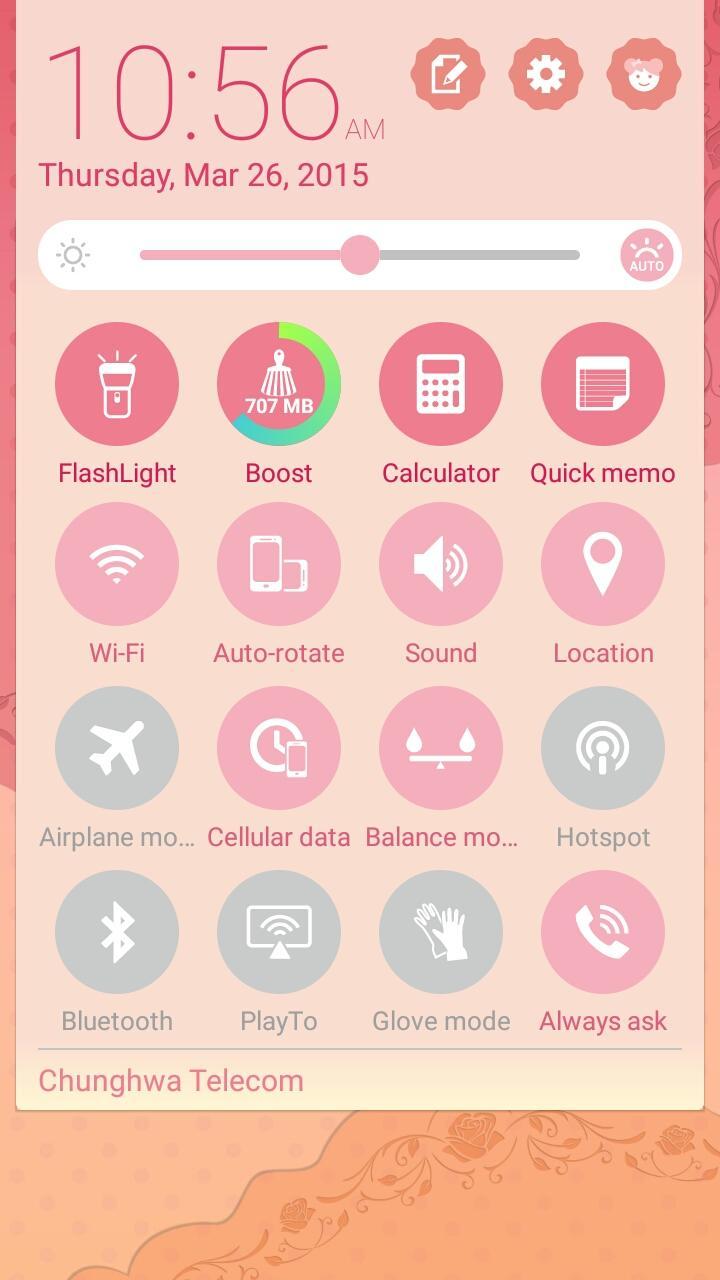Tap Sound to change audio mode
Image resolution: width=720 pixels, height=1280 pixels.
pos(441,563)
